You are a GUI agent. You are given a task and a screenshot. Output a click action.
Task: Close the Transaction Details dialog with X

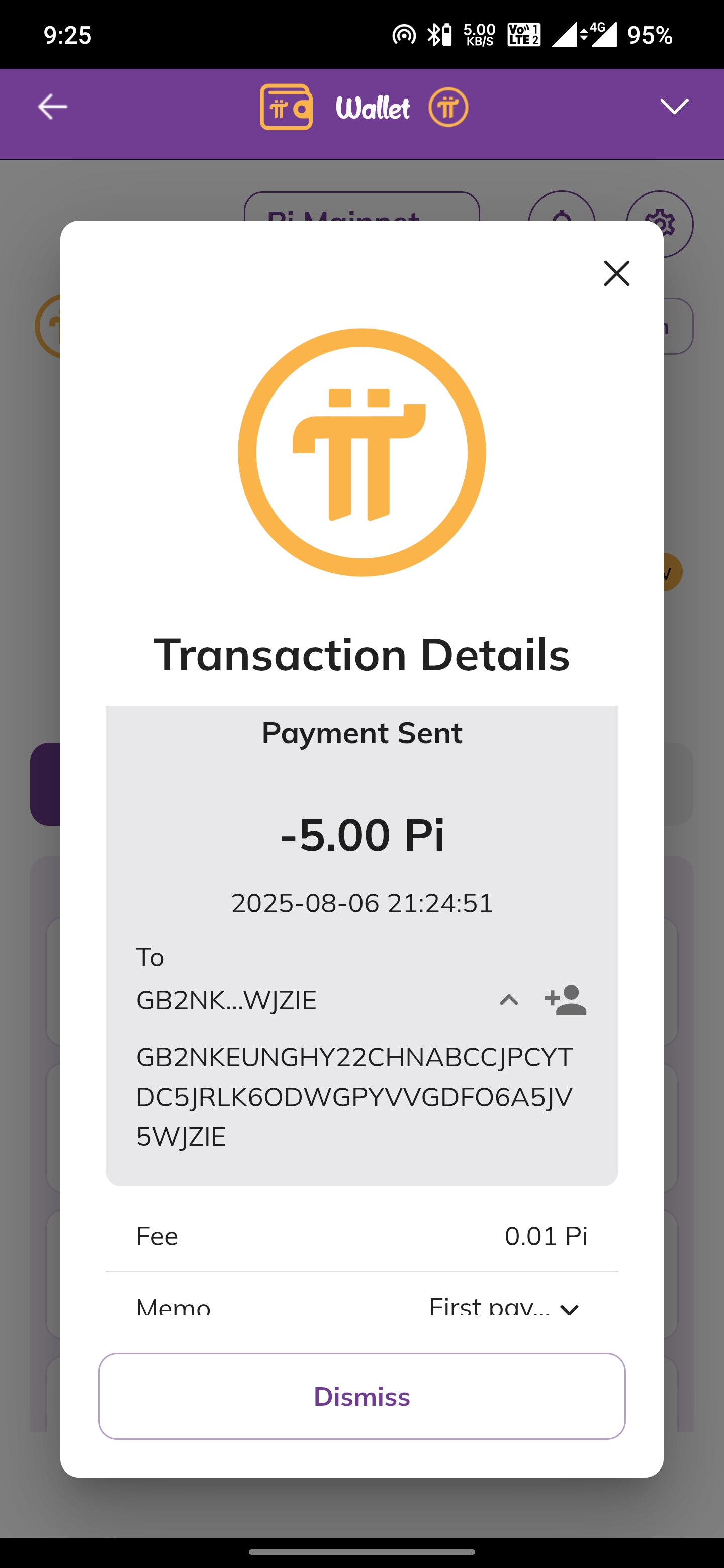[x=616, y=273]
